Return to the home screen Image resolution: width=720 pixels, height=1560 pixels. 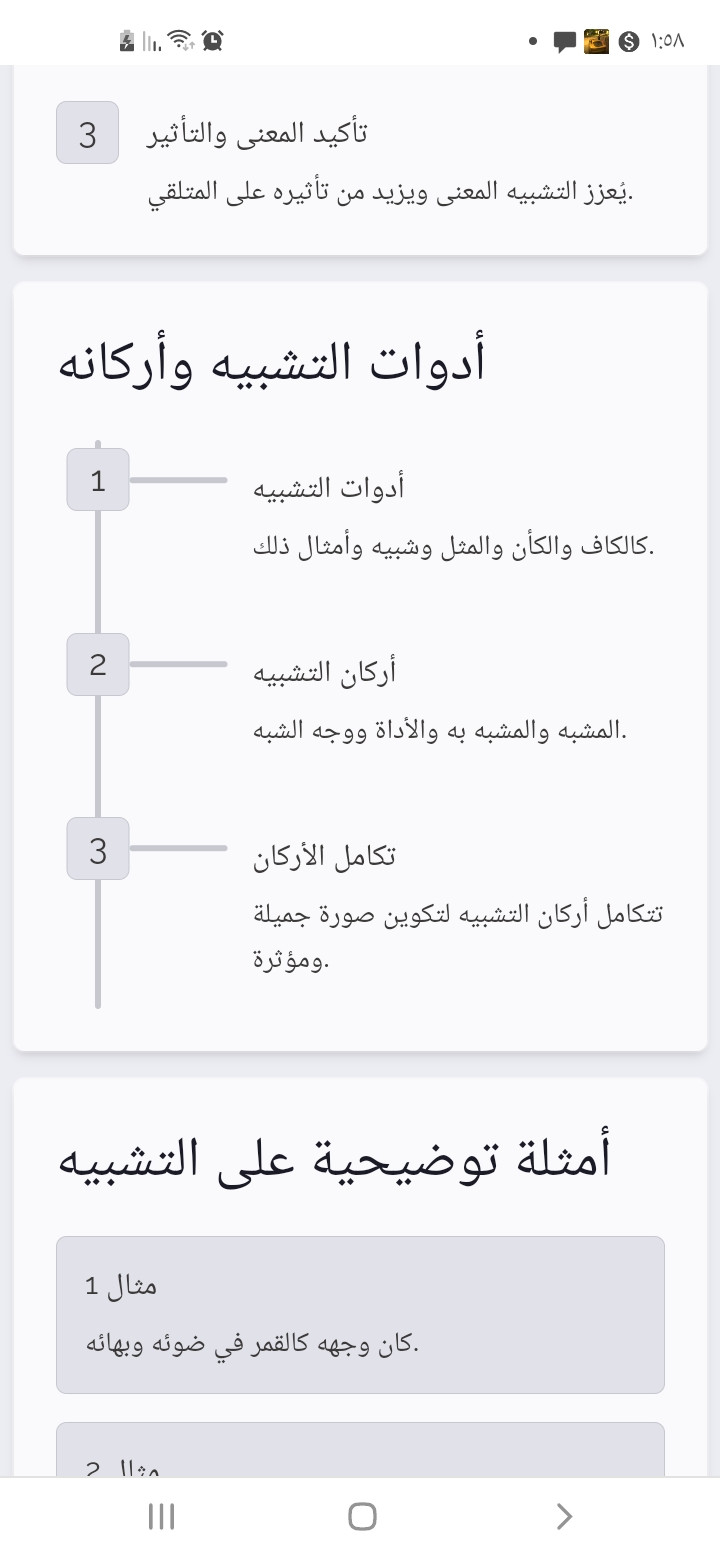(362, 1517)
